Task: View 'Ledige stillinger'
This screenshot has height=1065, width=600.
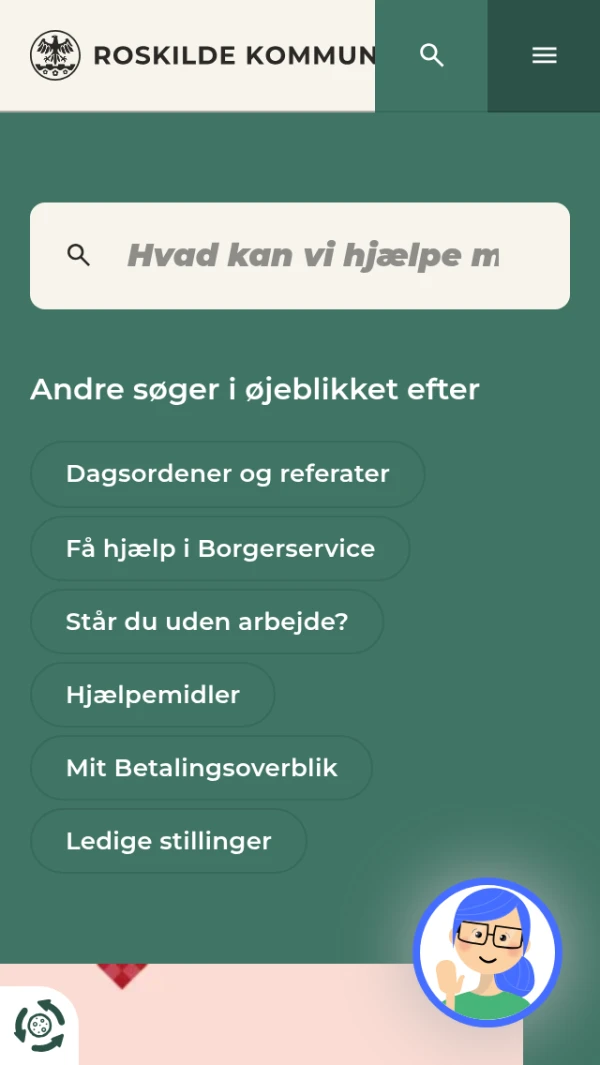Action: coord(168,841)
